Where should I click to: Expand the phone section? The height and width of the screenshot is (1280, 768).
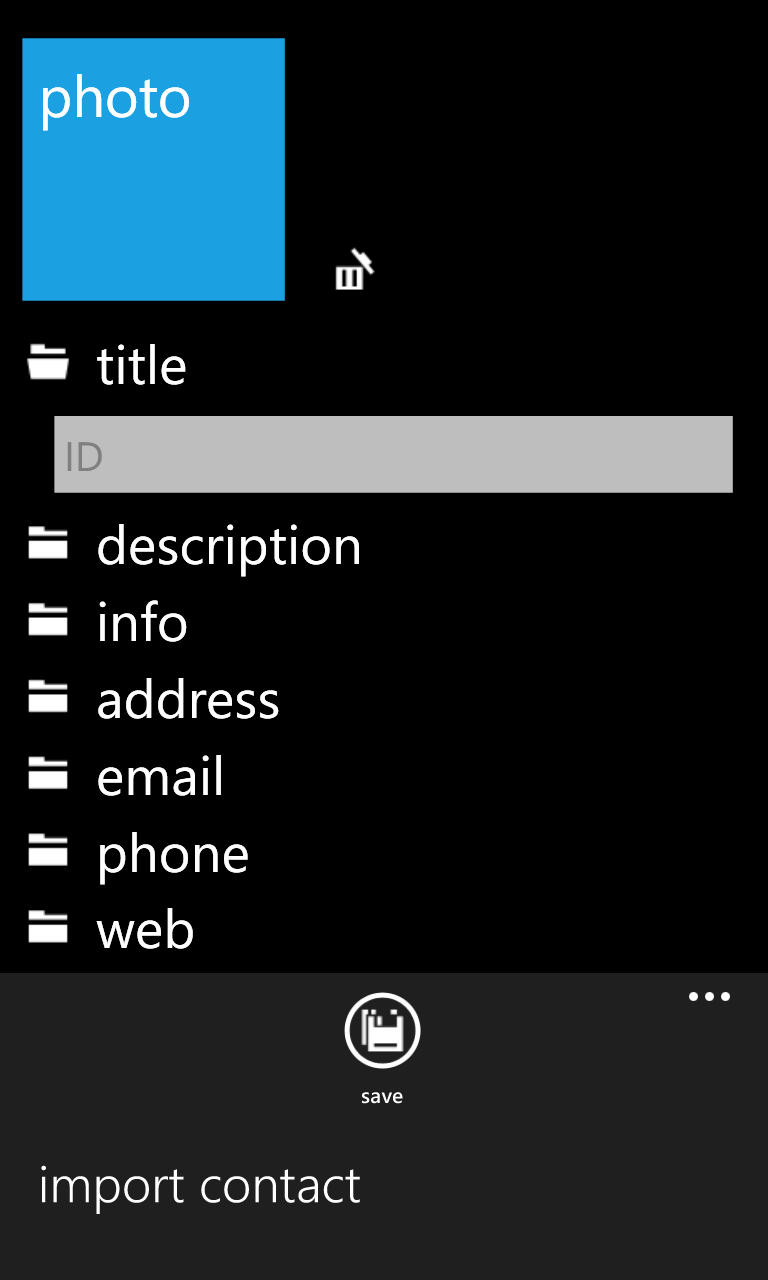[138, 853]
